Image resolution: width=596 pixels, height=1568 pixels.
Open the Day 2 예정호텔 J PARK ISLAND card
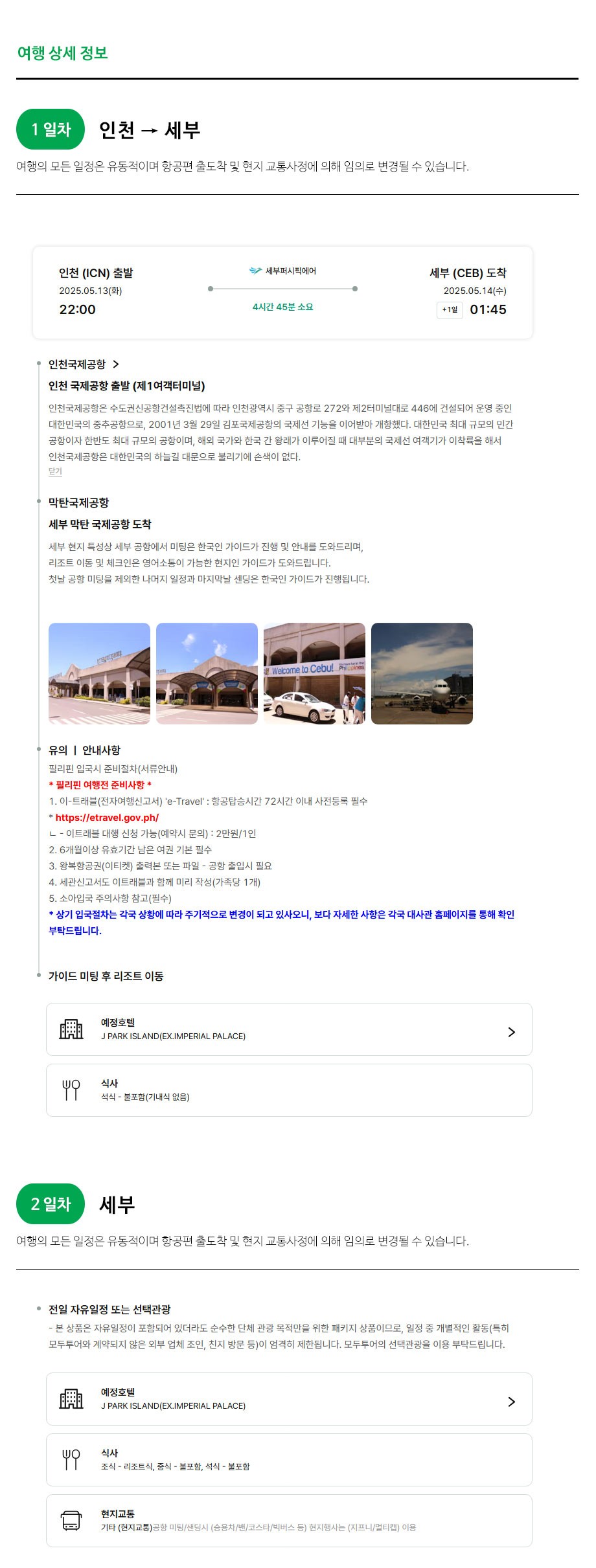289,1399
